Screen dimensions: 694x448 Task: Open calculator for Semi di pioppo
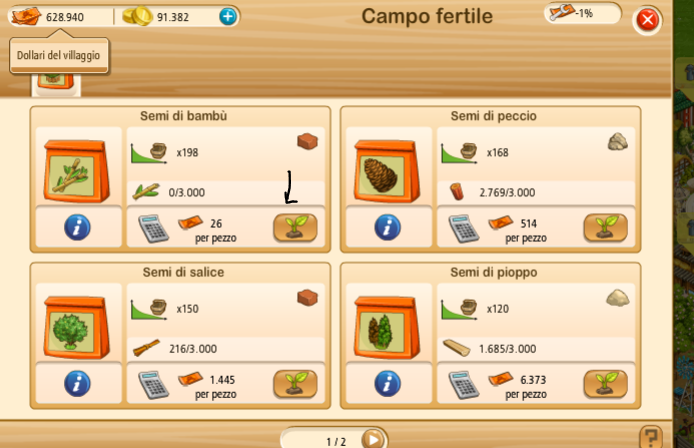463,384
